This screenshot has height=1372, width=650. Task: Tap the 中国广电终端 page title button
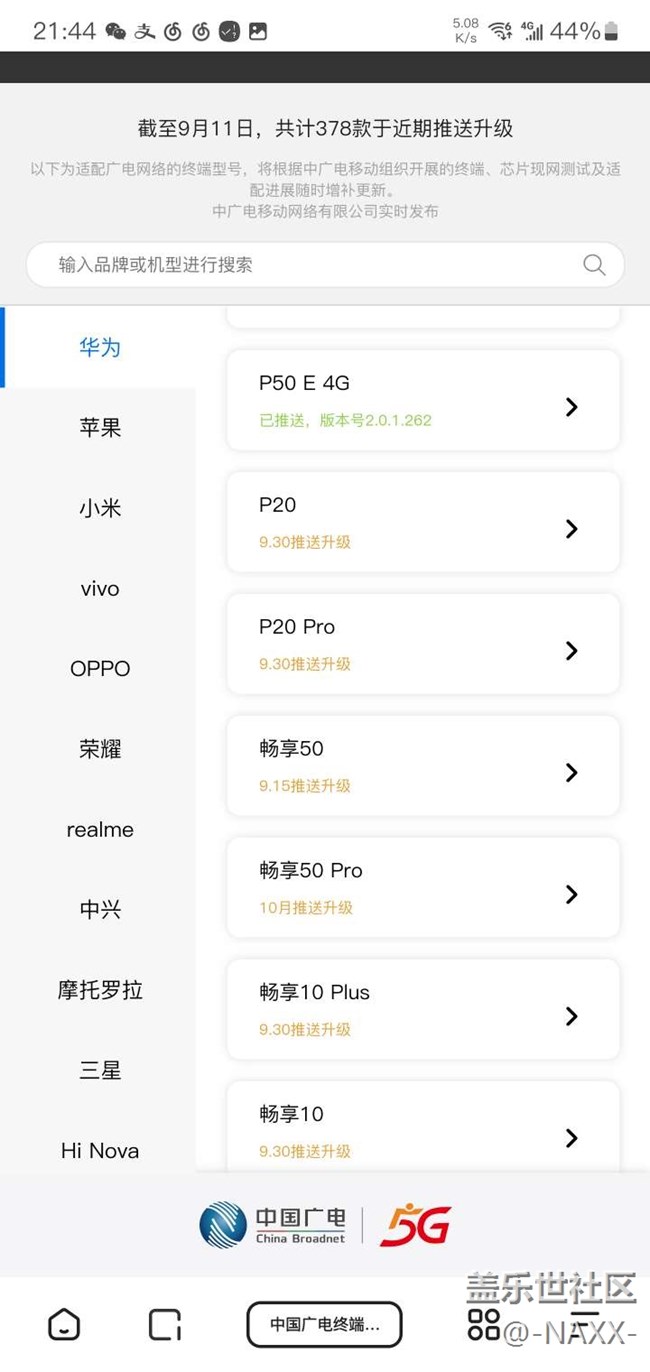point(324,1325)
